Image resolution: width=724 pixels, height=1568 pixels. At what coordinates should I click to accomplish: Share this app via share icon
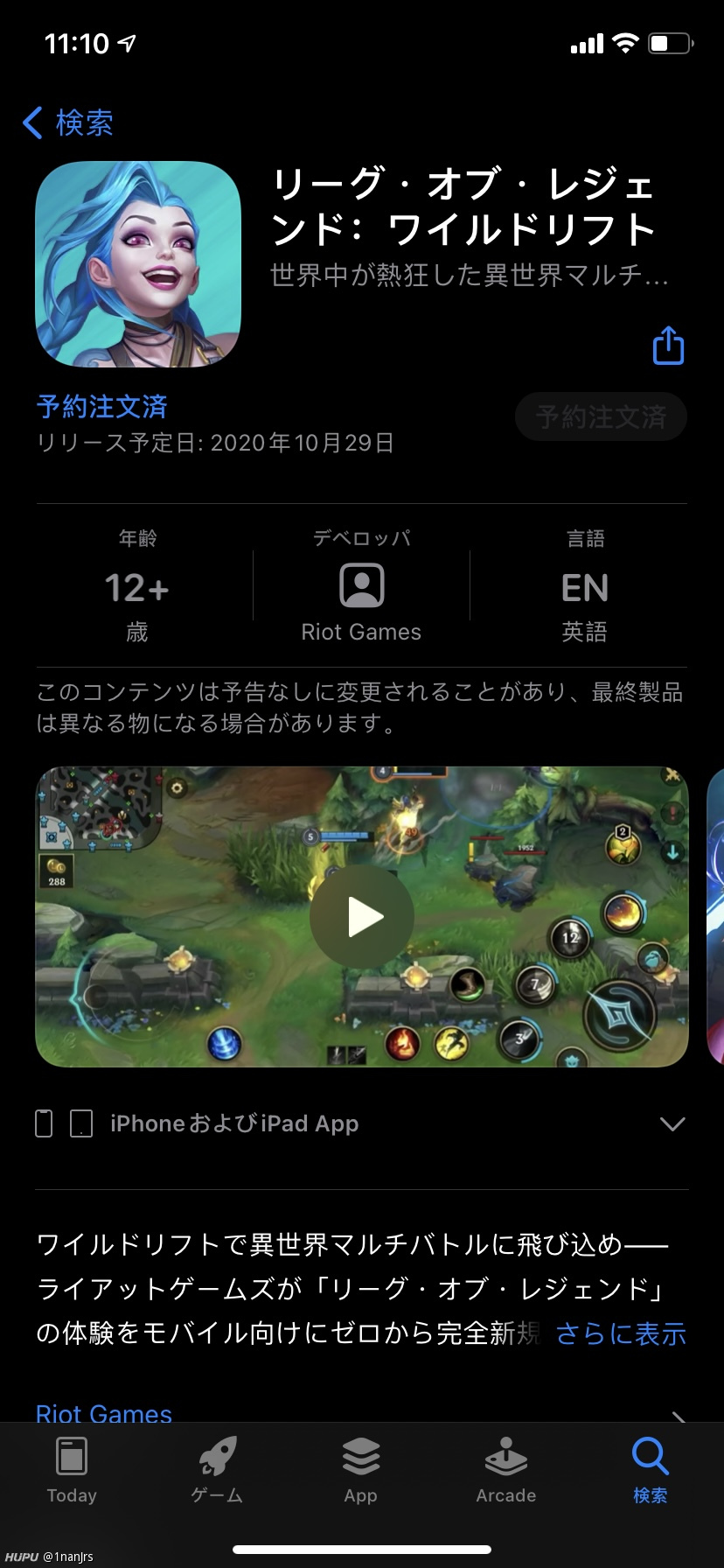668,346
